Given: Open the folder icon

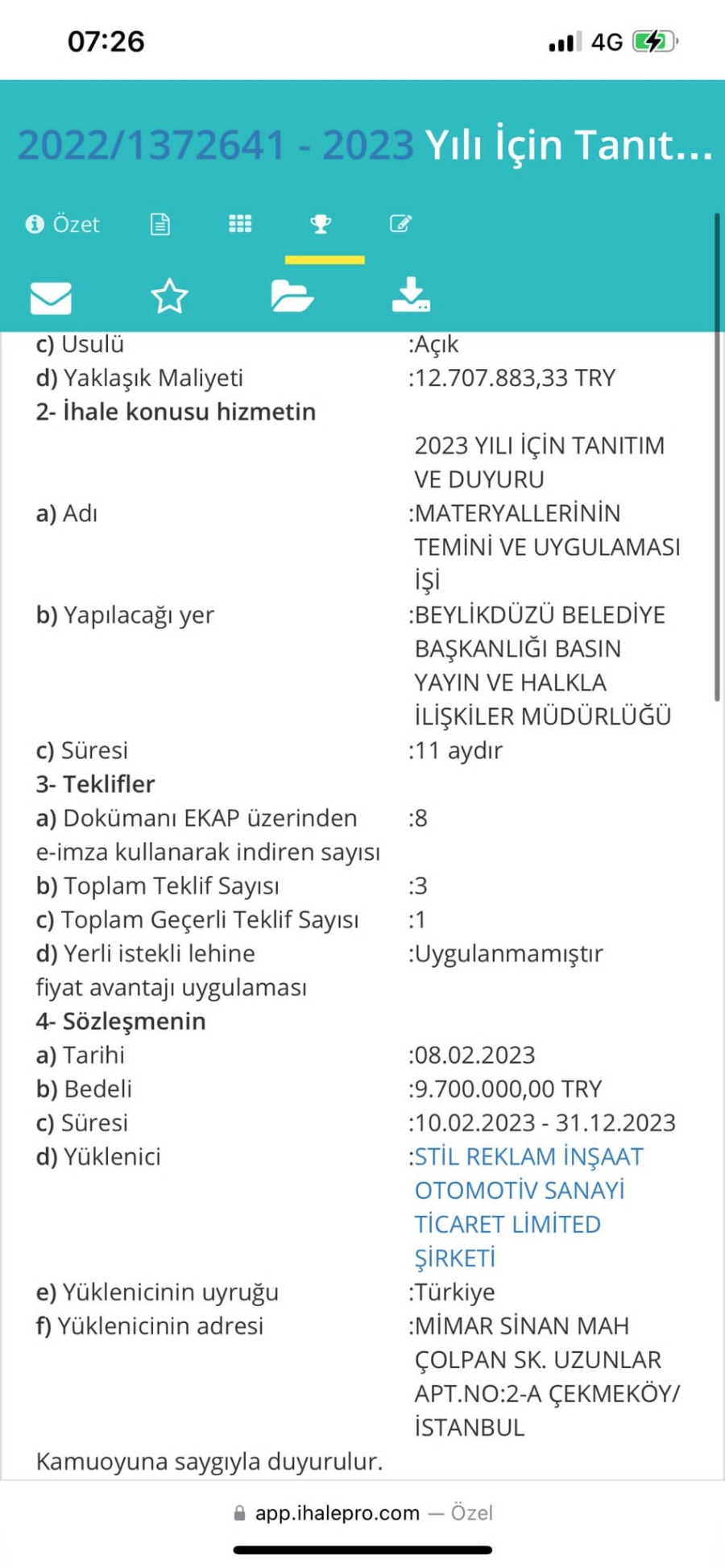Looking at the screenshot, I should click(292, 297).
